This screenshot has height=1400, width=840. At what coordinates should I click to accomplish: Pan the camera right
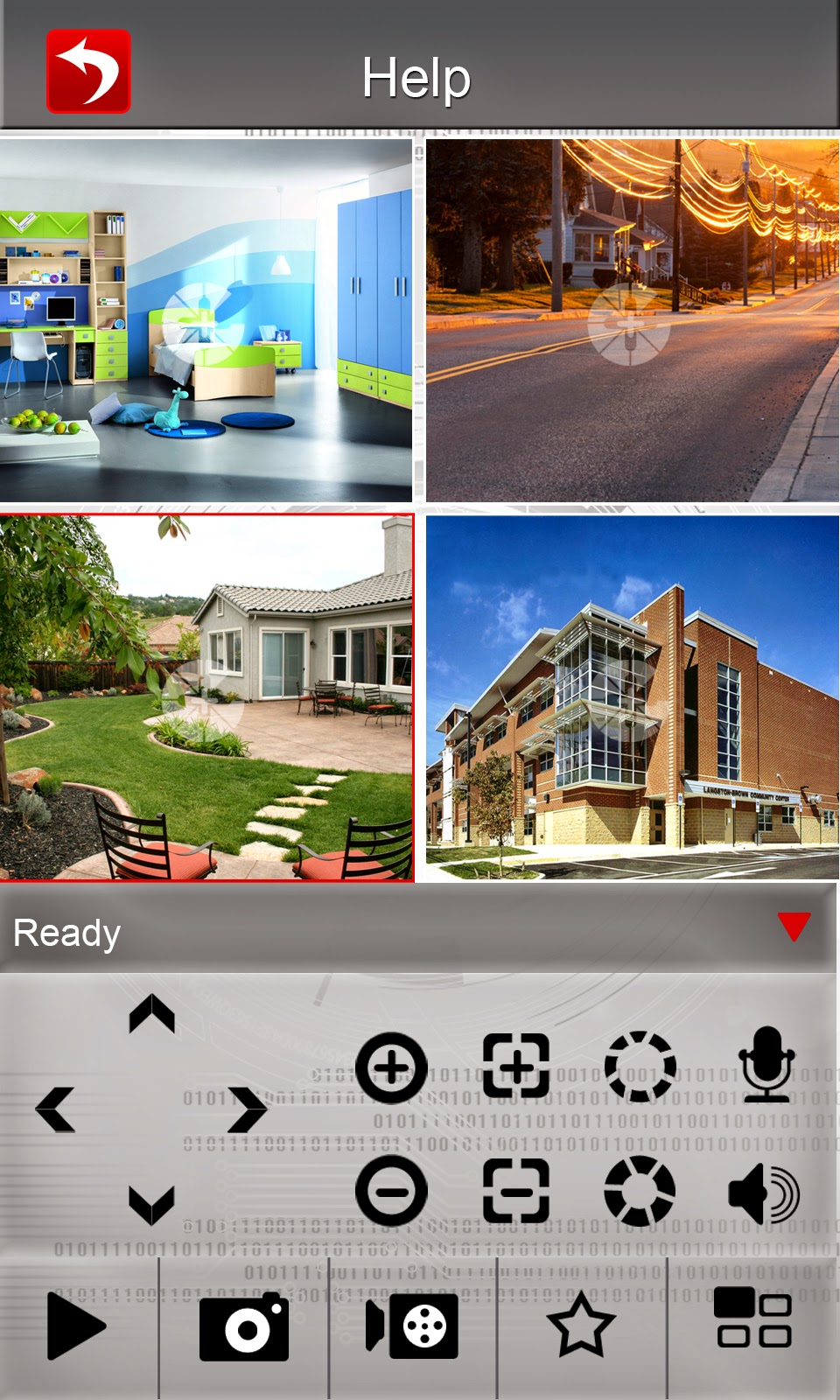pyautogui.click(x=248, y=1109)
